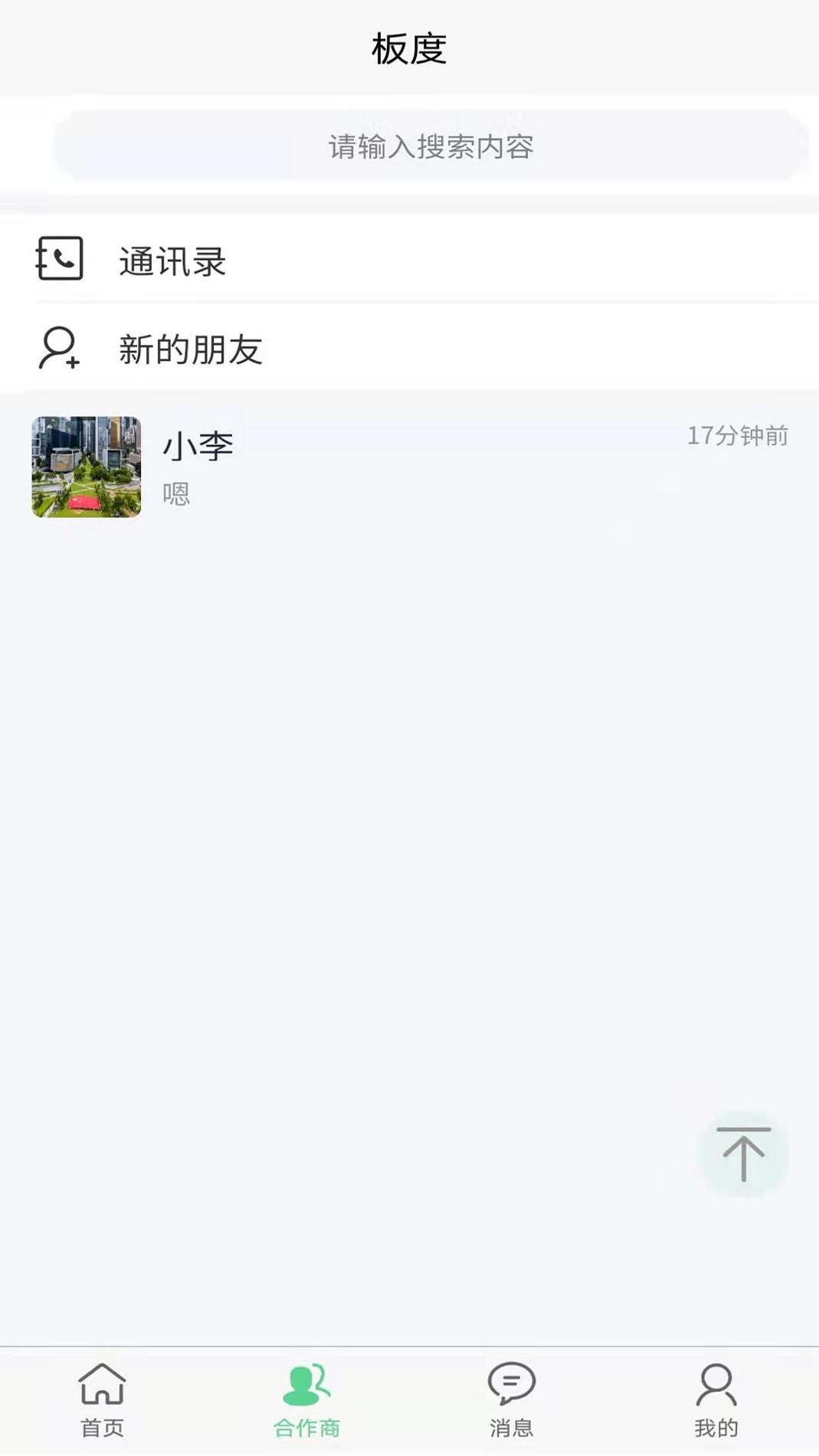Click the 板度 page title
Screen dimensions: 819x1456
click(x=409, y=46)
